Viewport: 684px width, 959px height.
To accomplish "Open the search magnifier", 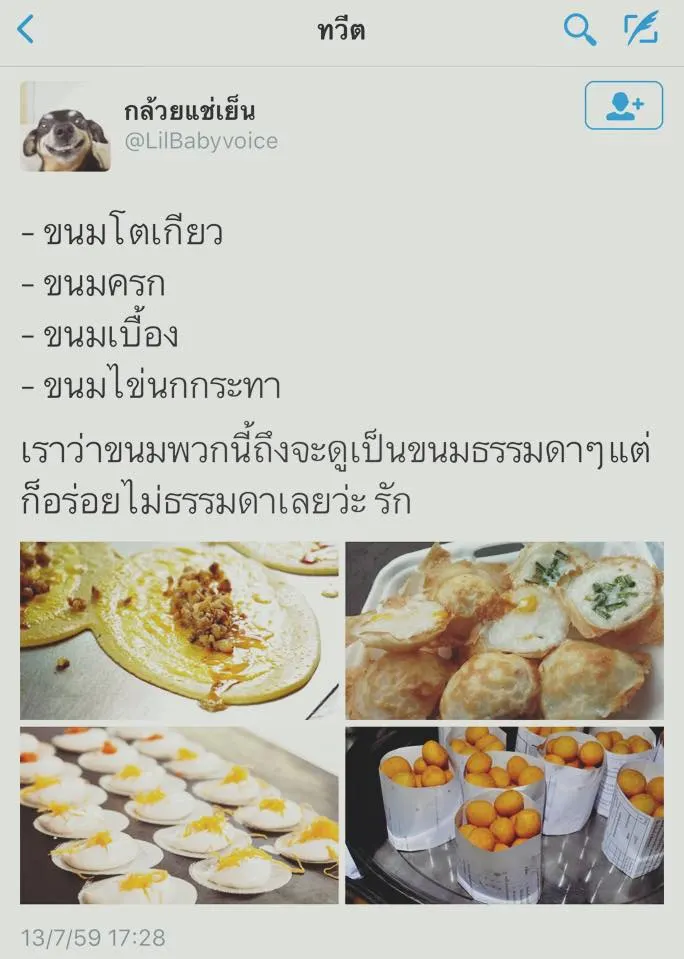I will point(580,30).
